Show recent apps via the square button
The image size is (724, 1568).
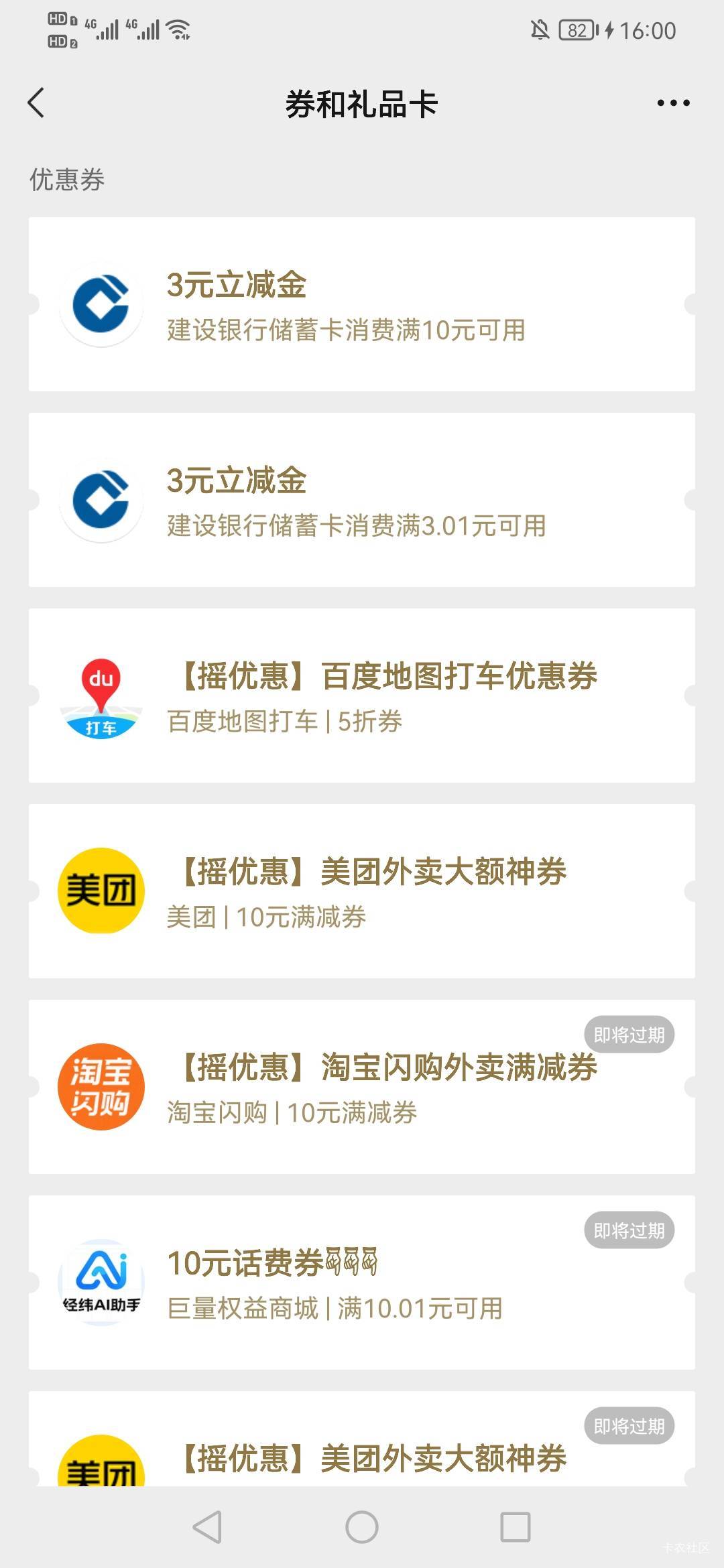pos(516,1527)
